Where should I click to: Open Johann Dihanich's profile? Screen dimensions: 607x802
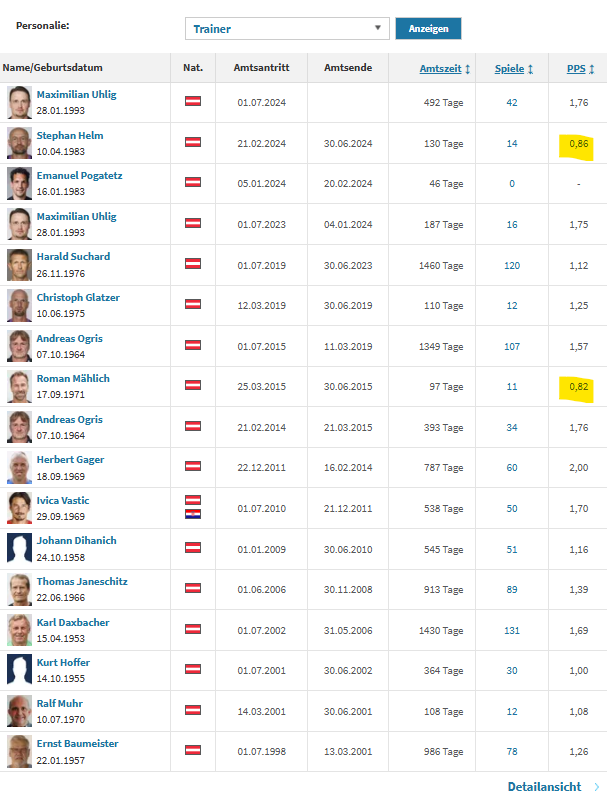click(x=76, y=540)
